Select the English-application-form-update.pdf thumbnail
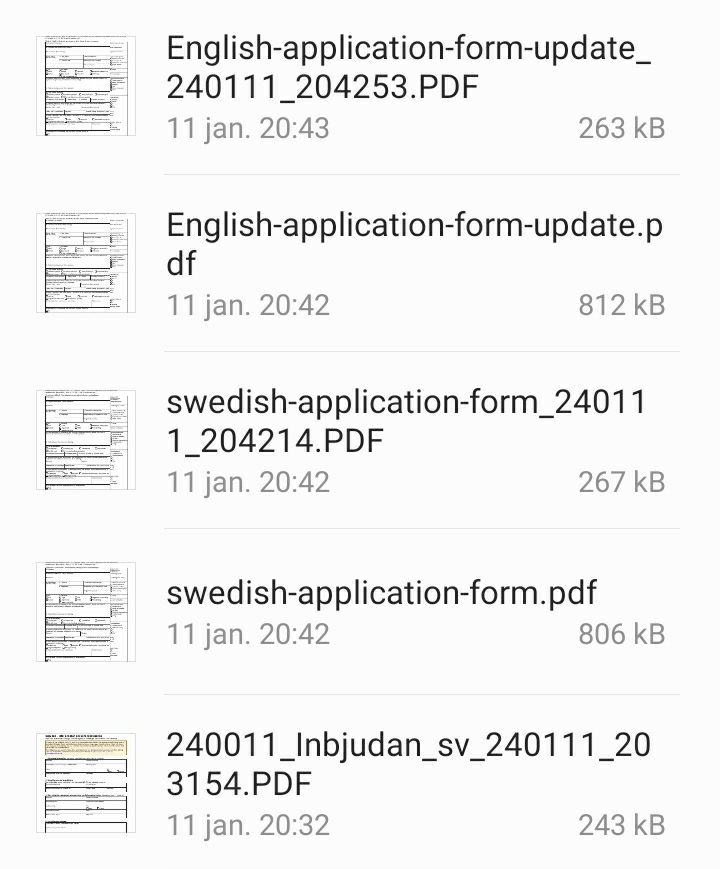 point(85,263)
